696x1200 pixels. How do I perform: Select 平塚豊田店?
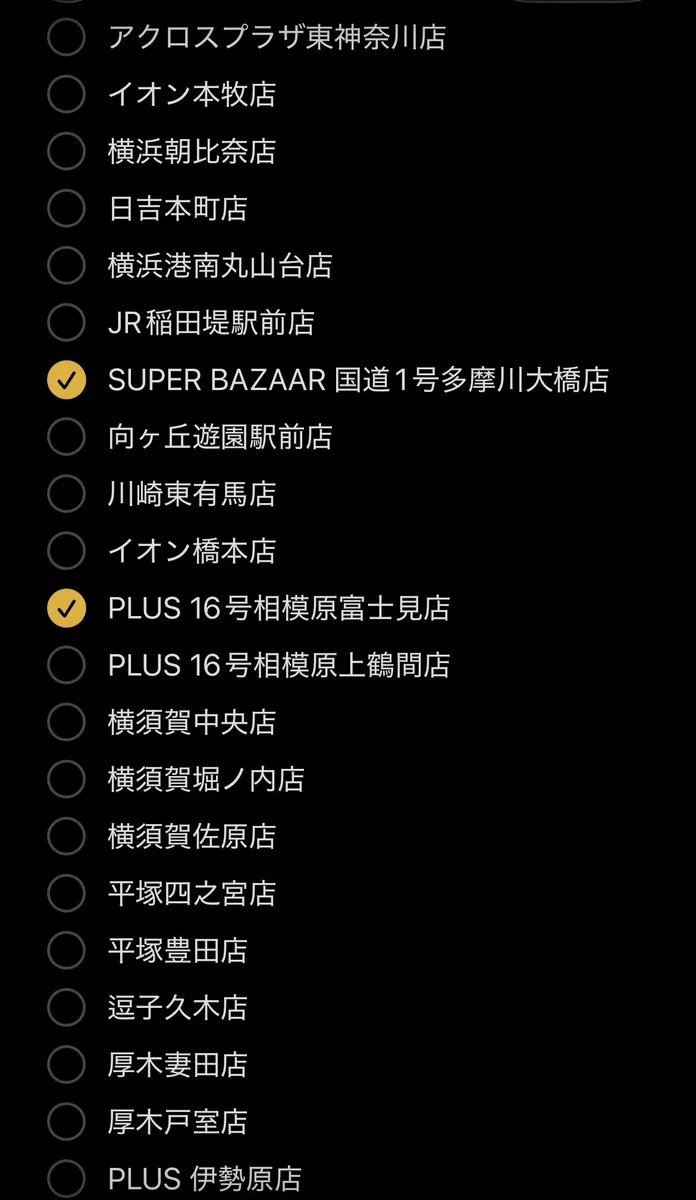pyautogui.click(x=66, y=950)
